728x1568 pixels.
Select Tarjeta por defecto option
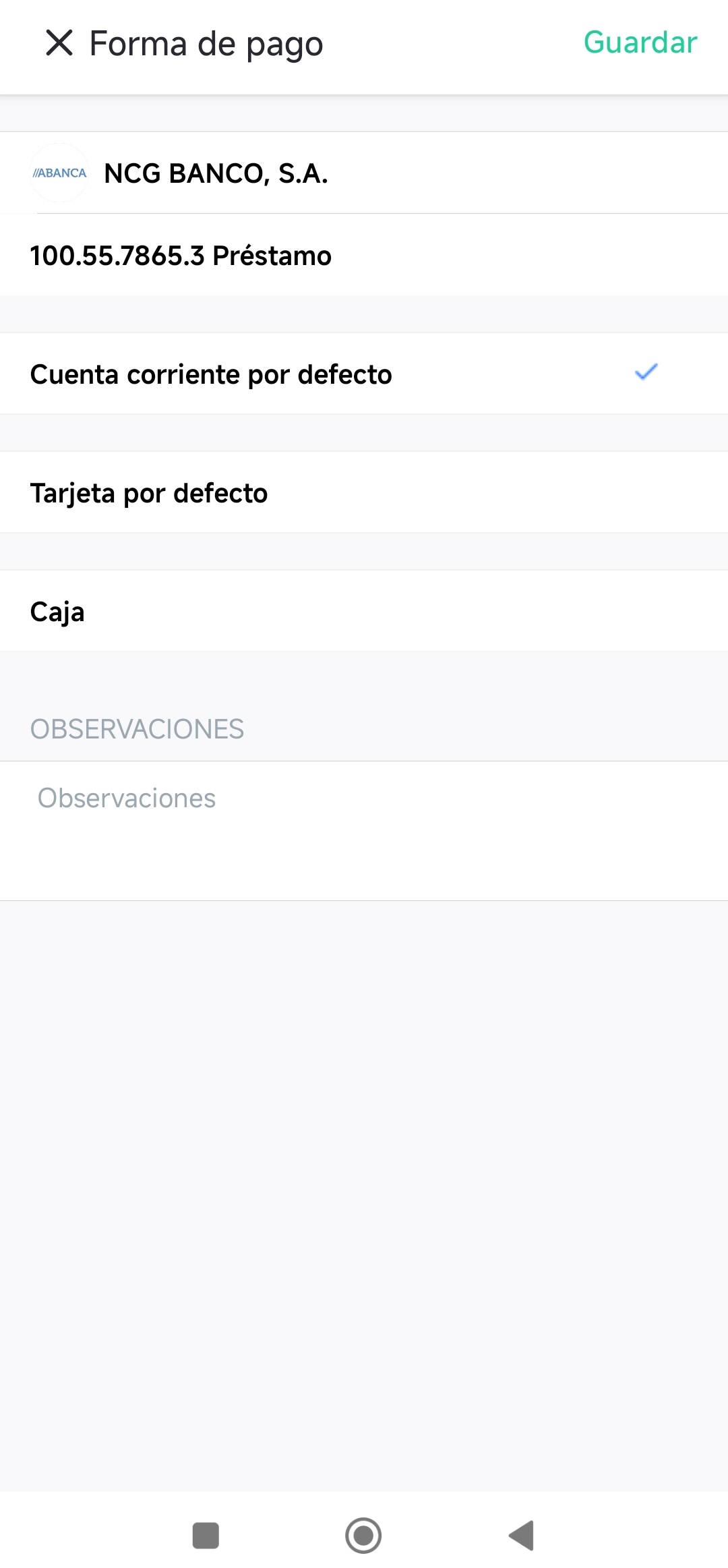point(364,492)
